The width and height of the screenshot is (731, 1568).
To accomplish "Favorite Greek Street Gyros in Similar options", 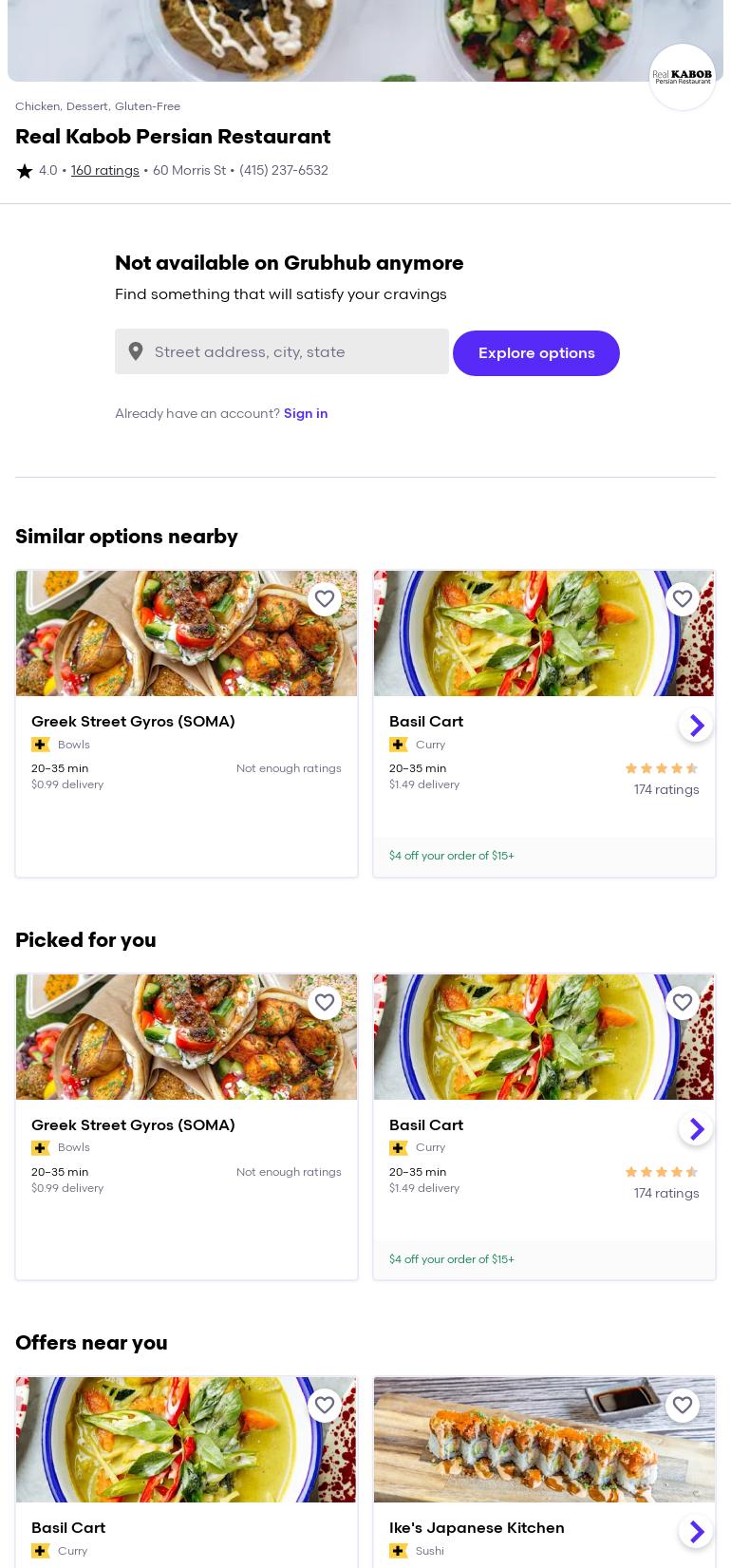I will tap(324, 598).
